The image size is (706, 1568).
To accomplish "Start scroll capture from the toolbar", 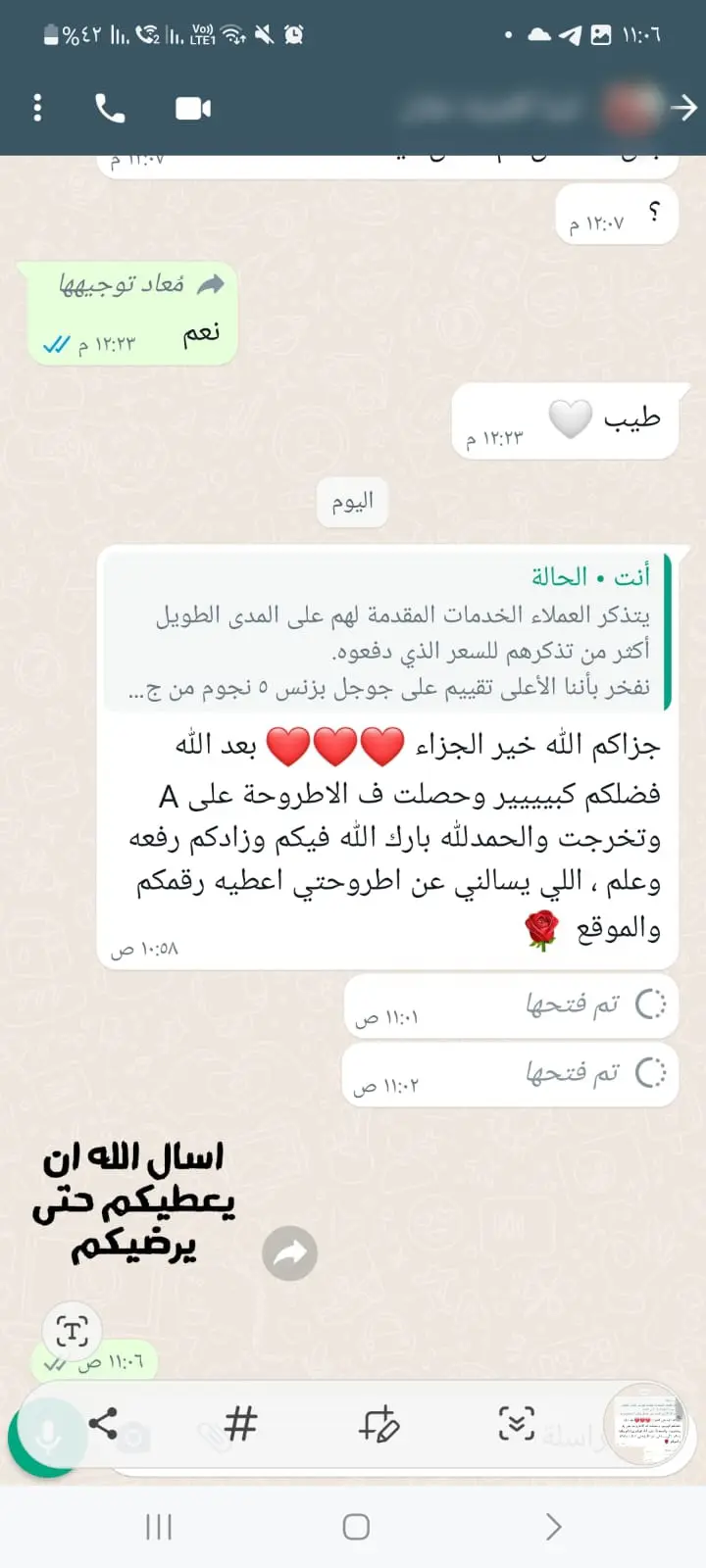I will [x=516, y=1423].
